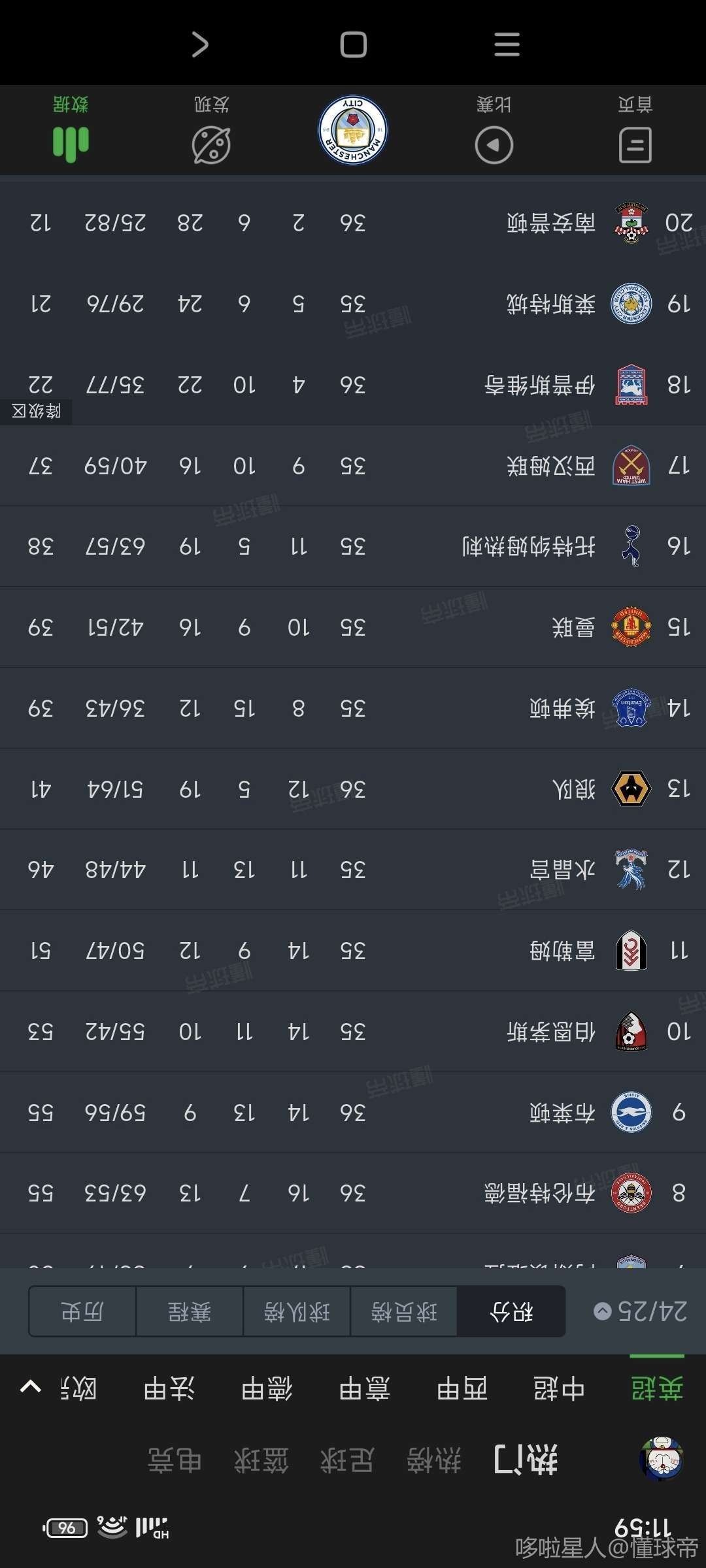Open the 南安普顿 team row
Screen dimensions: 706x1568
tap(353, 223)
